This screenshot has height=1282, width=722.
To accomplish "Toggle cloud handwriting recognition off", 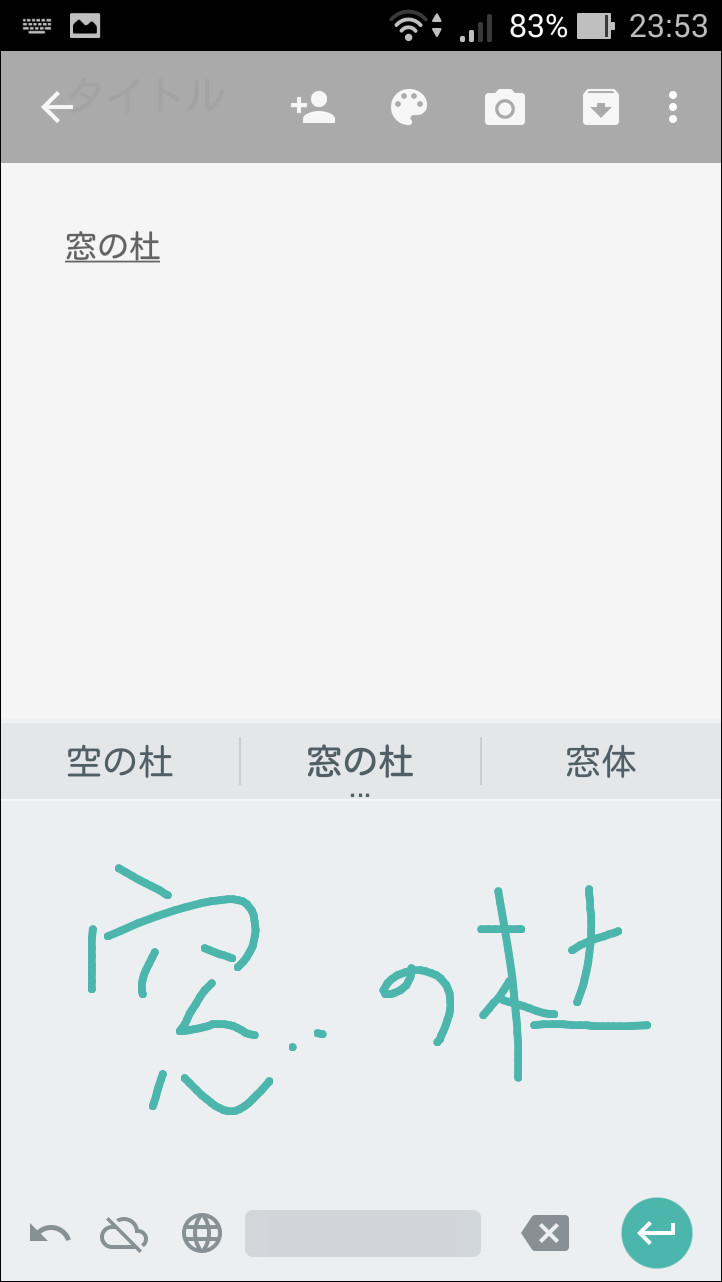I will coord(122,1233).
